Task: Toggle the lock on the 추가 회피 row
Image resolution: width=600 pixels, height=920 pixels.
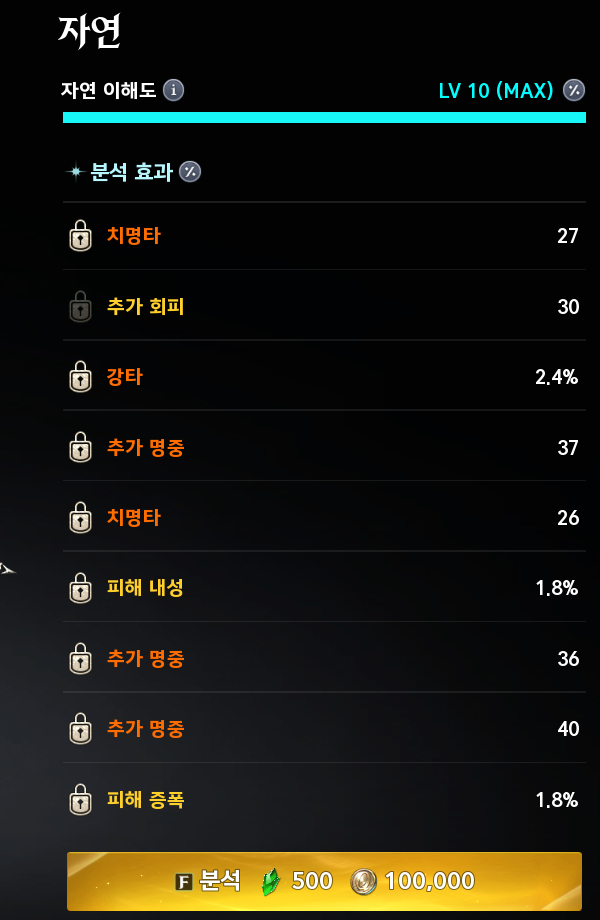Action: click(x=80, y=306)
